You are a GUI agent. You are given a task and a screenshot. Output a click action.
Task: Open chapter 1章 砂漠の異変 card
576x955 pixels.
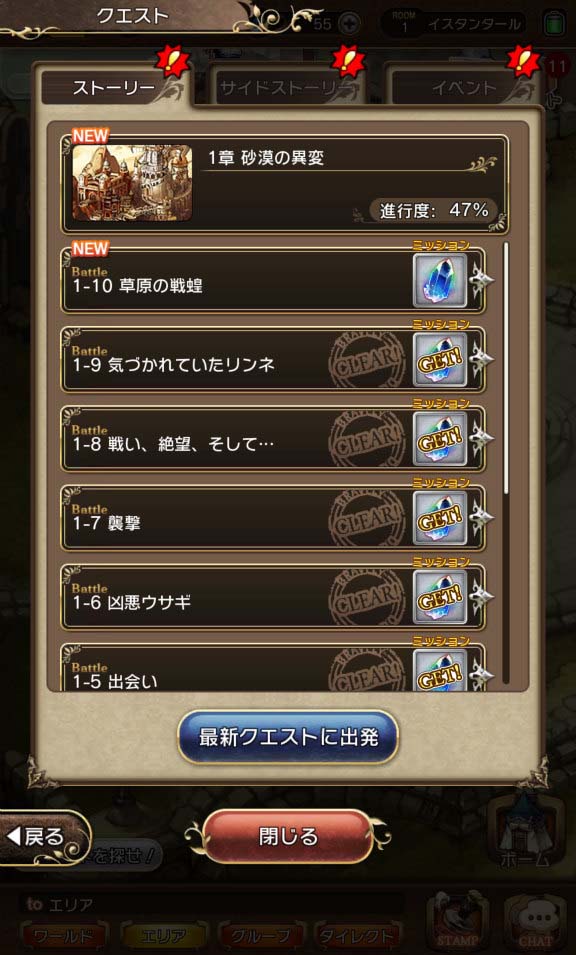(x=285, y=183)
